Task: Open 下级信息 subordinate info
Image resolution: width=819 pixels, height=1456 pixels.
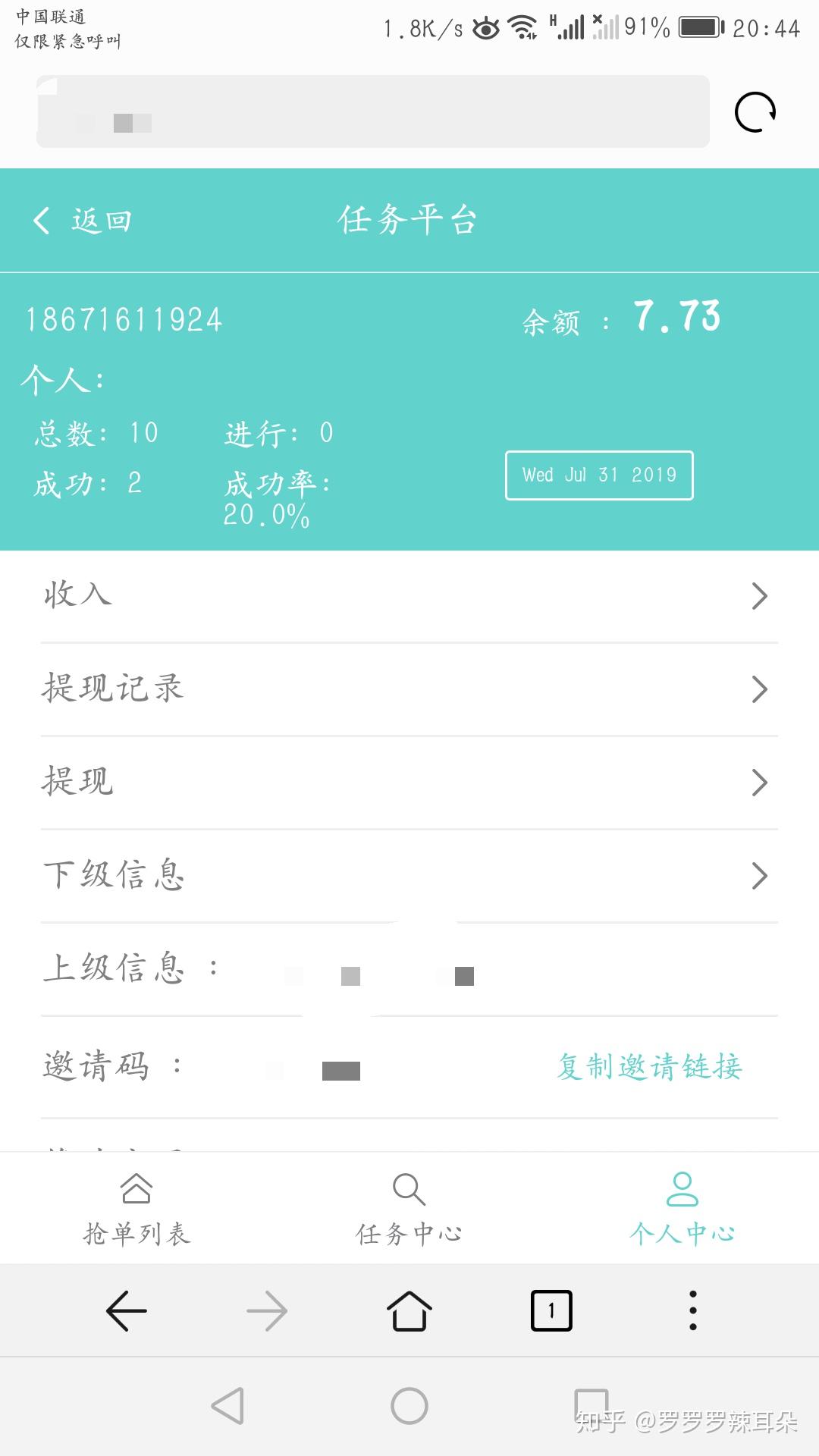Action: coord(409,876)
